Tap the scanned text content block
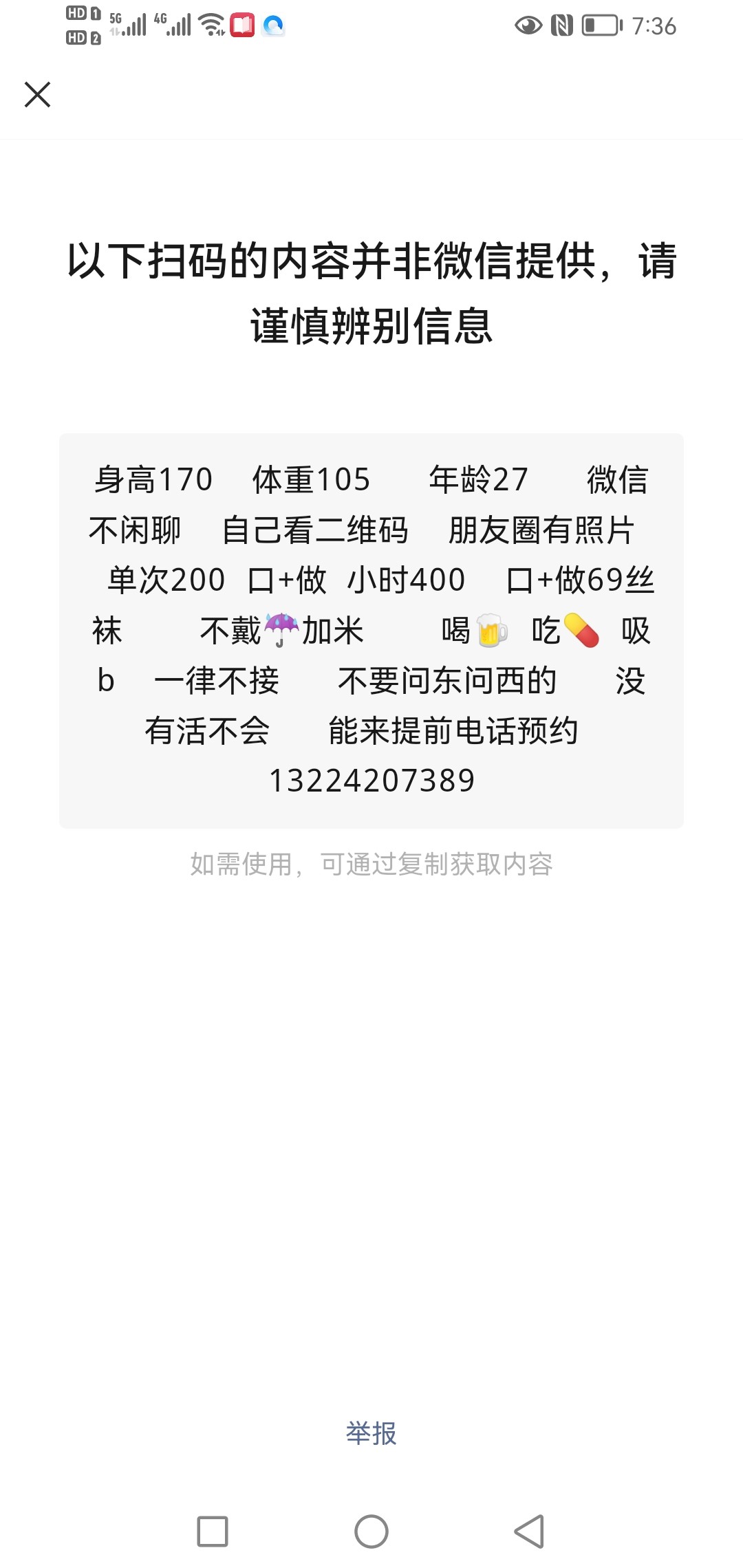The width and height of the screenshot is (743, 1568). point(371,629)
